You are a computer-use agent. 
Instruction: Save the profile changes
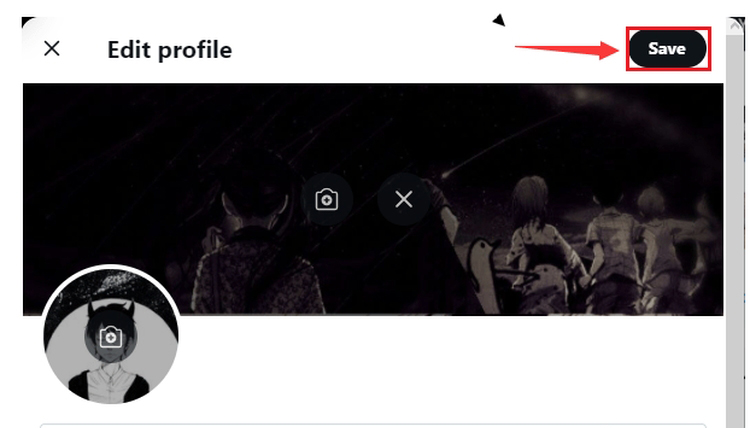(667, 49)
